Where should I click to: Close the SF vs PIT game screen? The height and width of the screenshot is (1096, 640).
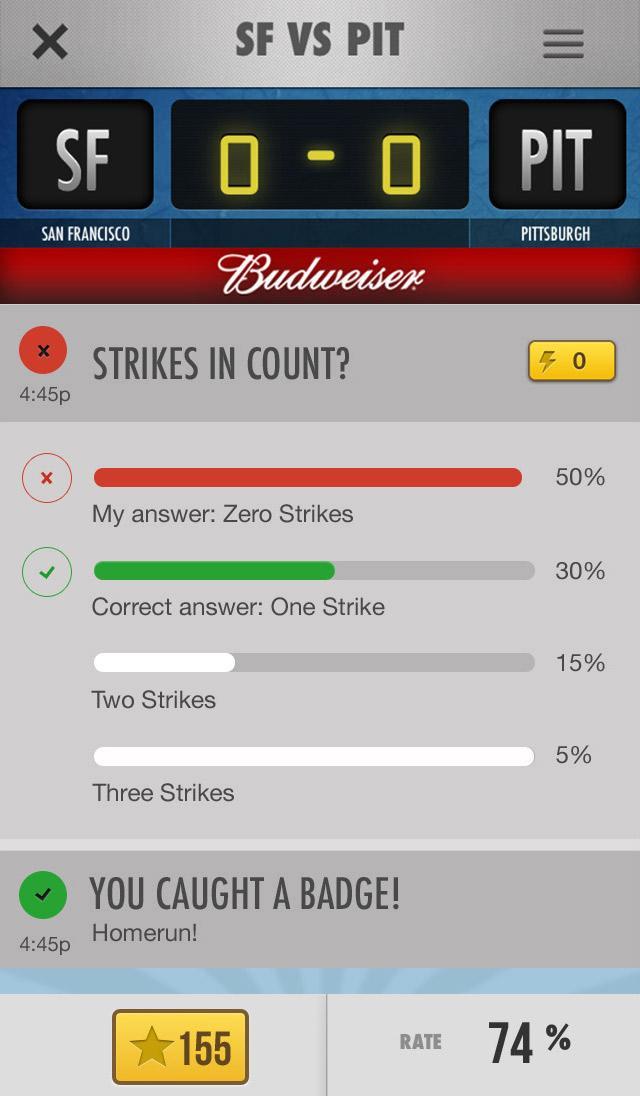[49, 43]
